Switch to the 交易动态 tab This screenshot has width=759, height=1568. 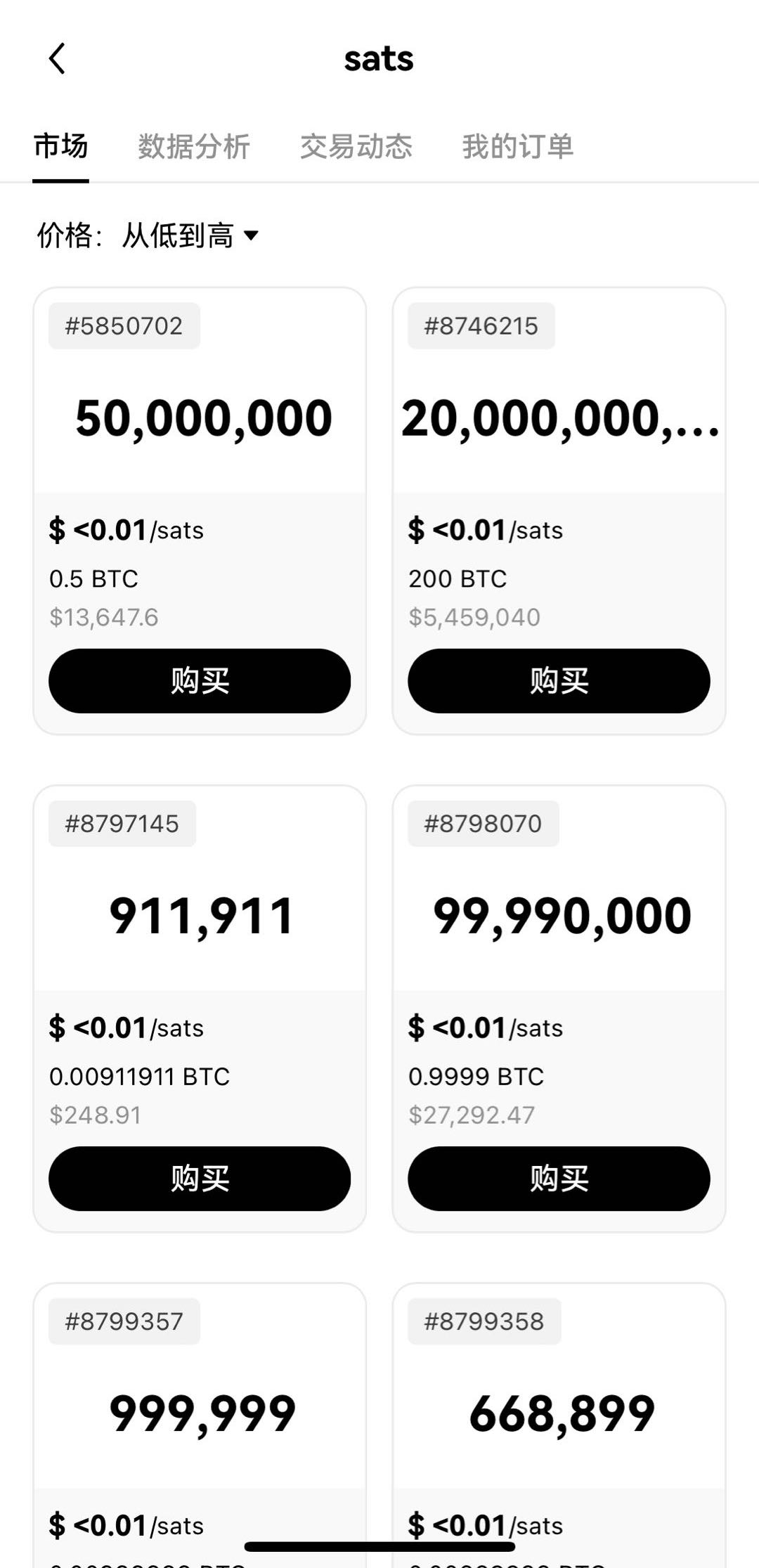(x=356, y=147)
